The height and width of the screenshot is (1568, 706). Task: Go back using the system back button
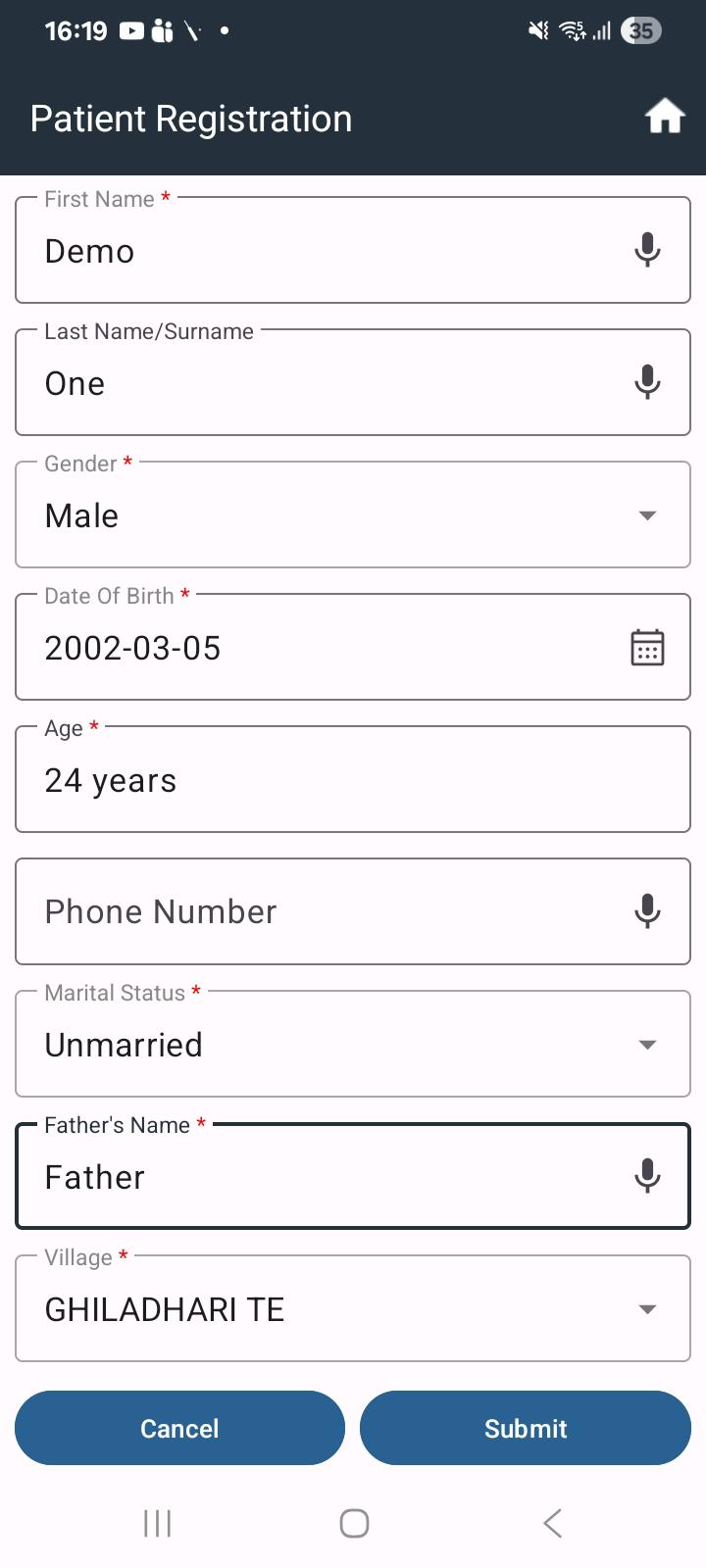point(552,1523)
